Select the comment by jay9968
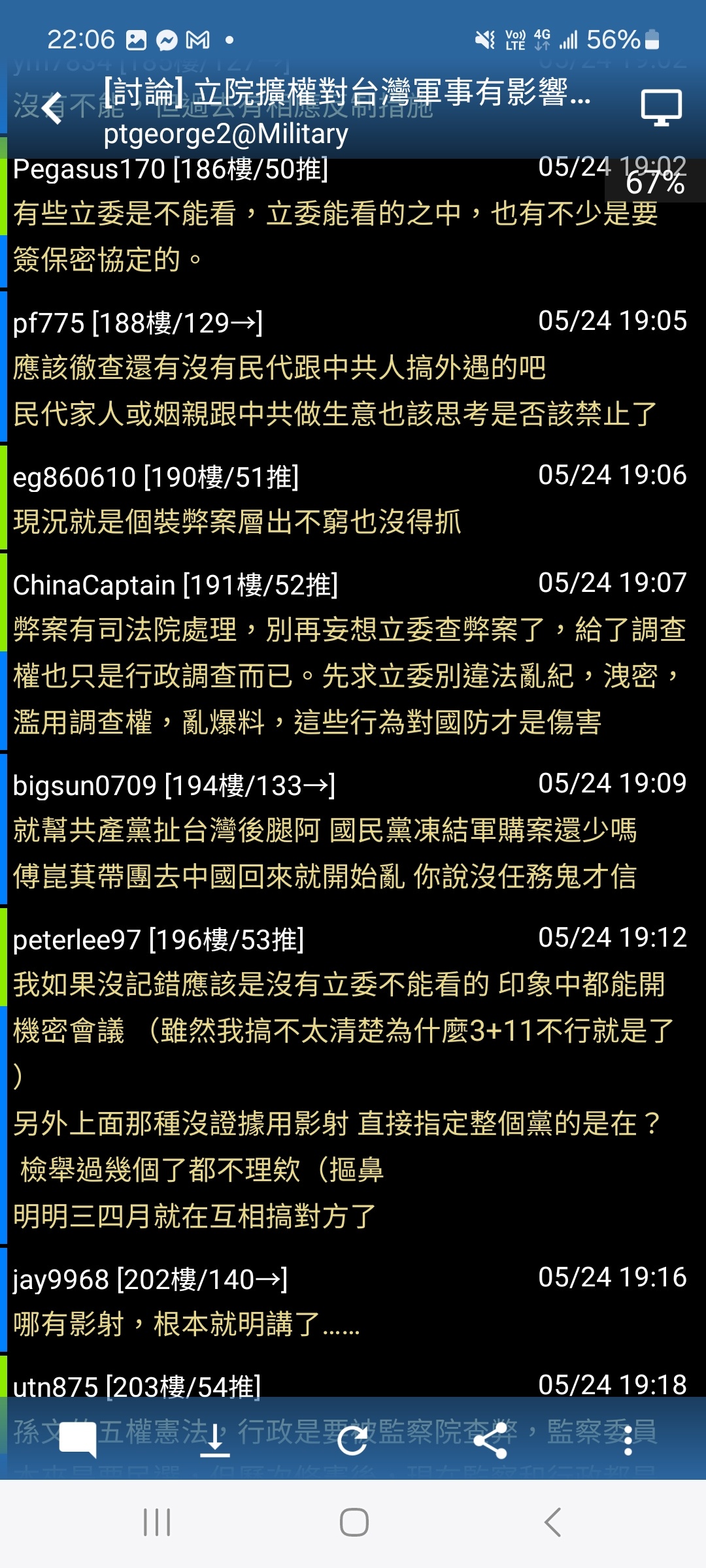This screenshot has width=706, height=1568. click(x=353, y=1300)
